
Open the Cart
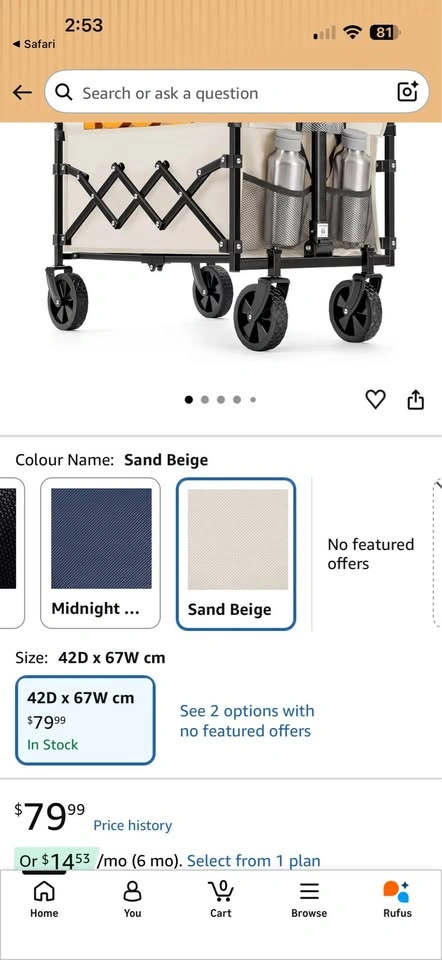pyautogui.click(x=220, y=900)
